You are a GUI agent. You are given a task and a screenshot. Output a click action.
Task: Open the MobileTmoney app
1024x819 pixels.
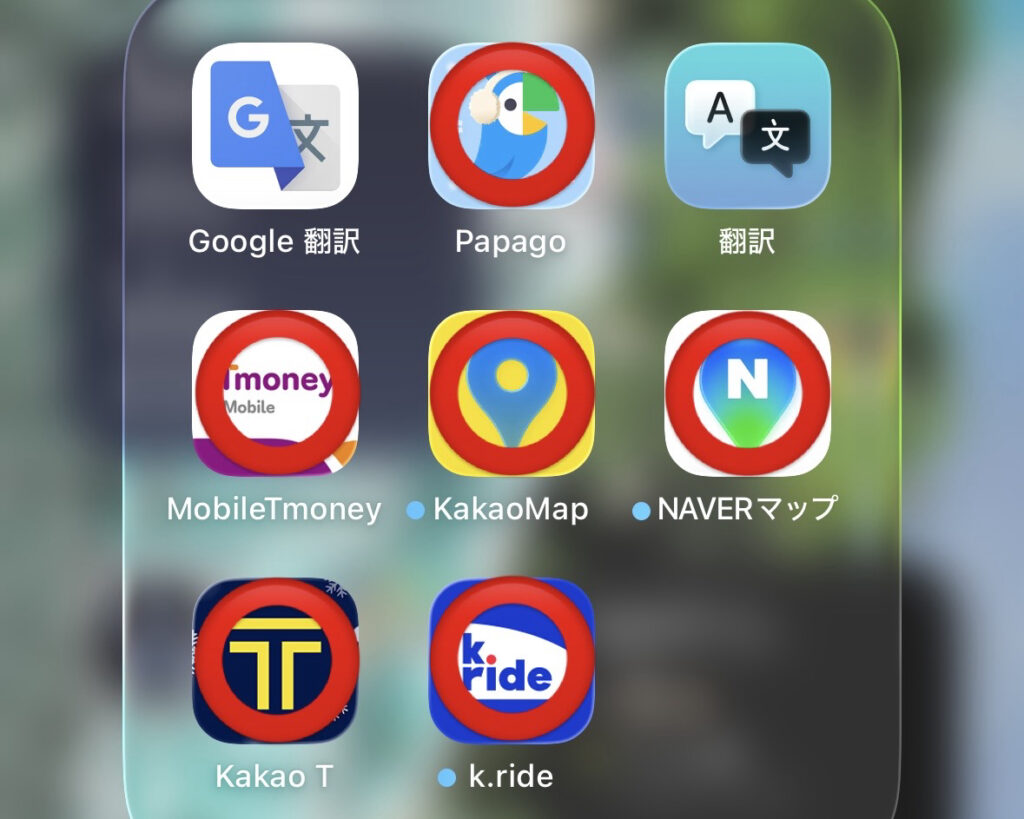[x=275, y=393]
